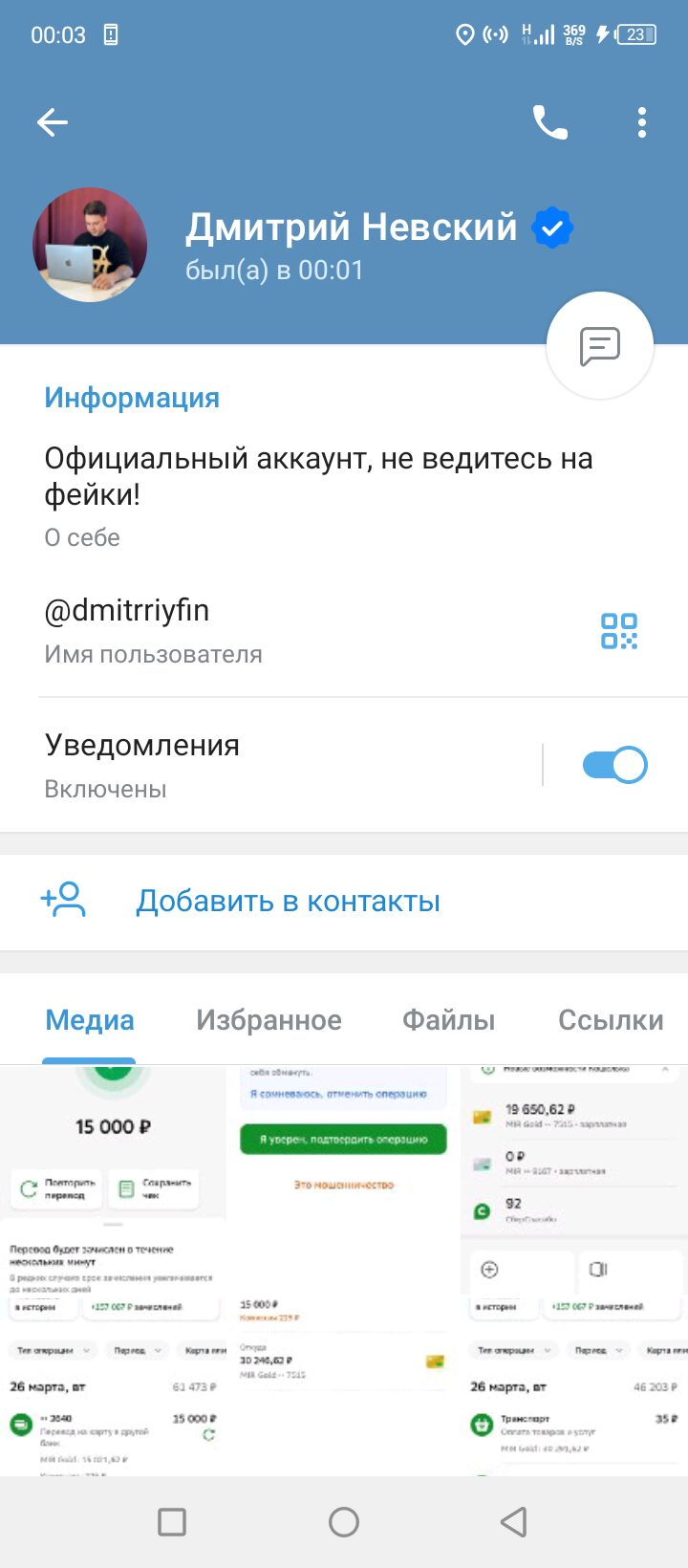
Task: Open the media tile with the green confirm button
Action: 344,1271
